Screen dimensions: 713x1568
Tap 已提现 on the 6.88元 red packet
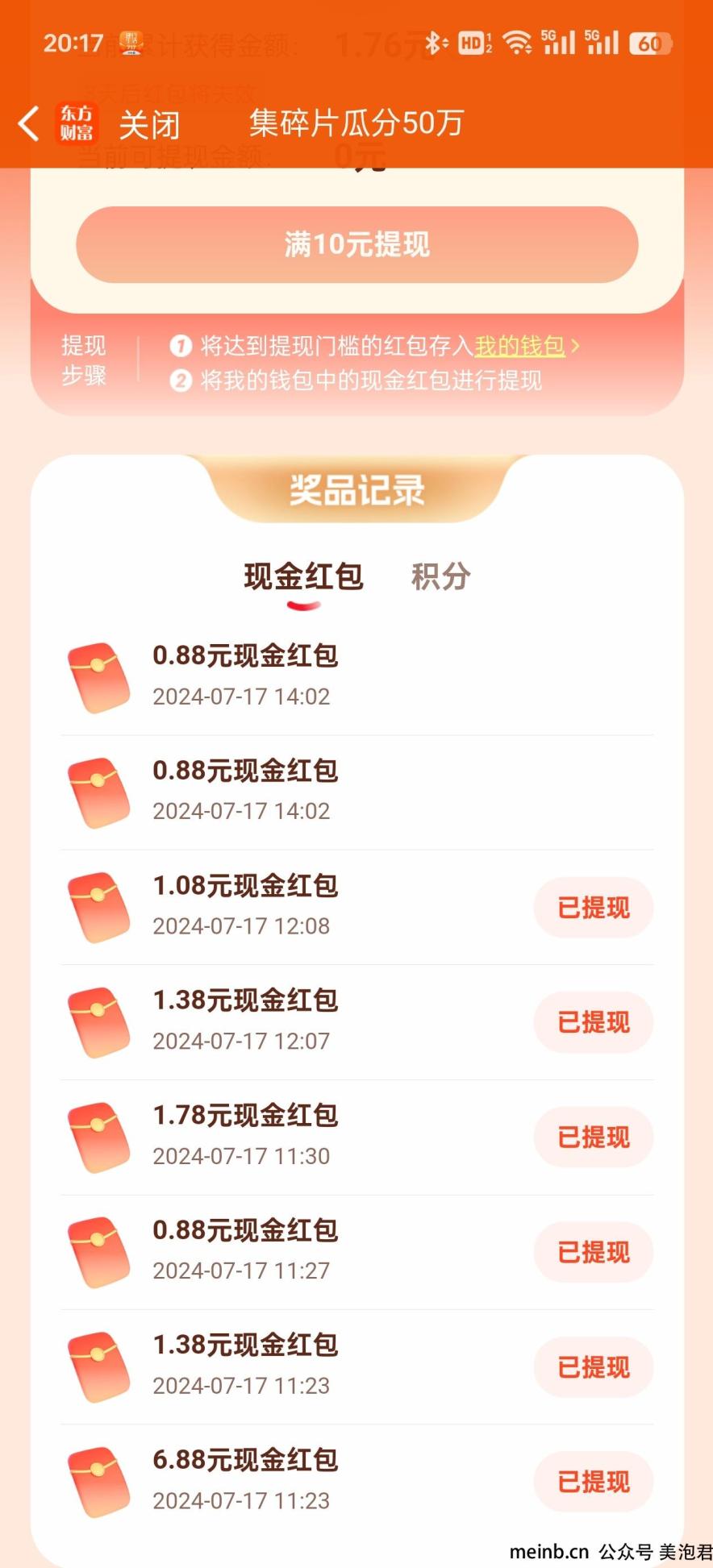point(594,1482)
